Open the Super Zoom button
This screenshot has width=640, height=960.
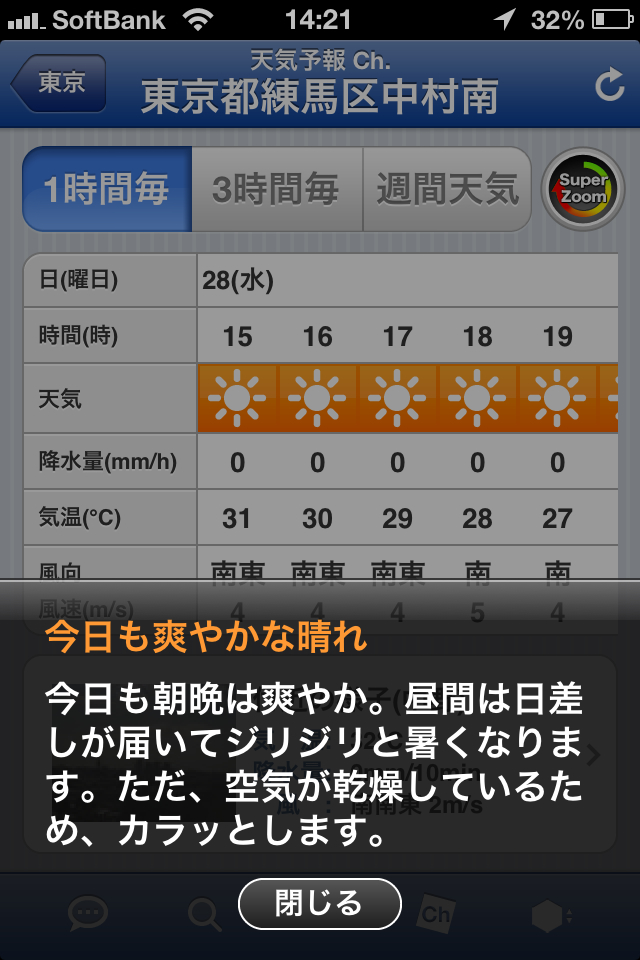583,189
